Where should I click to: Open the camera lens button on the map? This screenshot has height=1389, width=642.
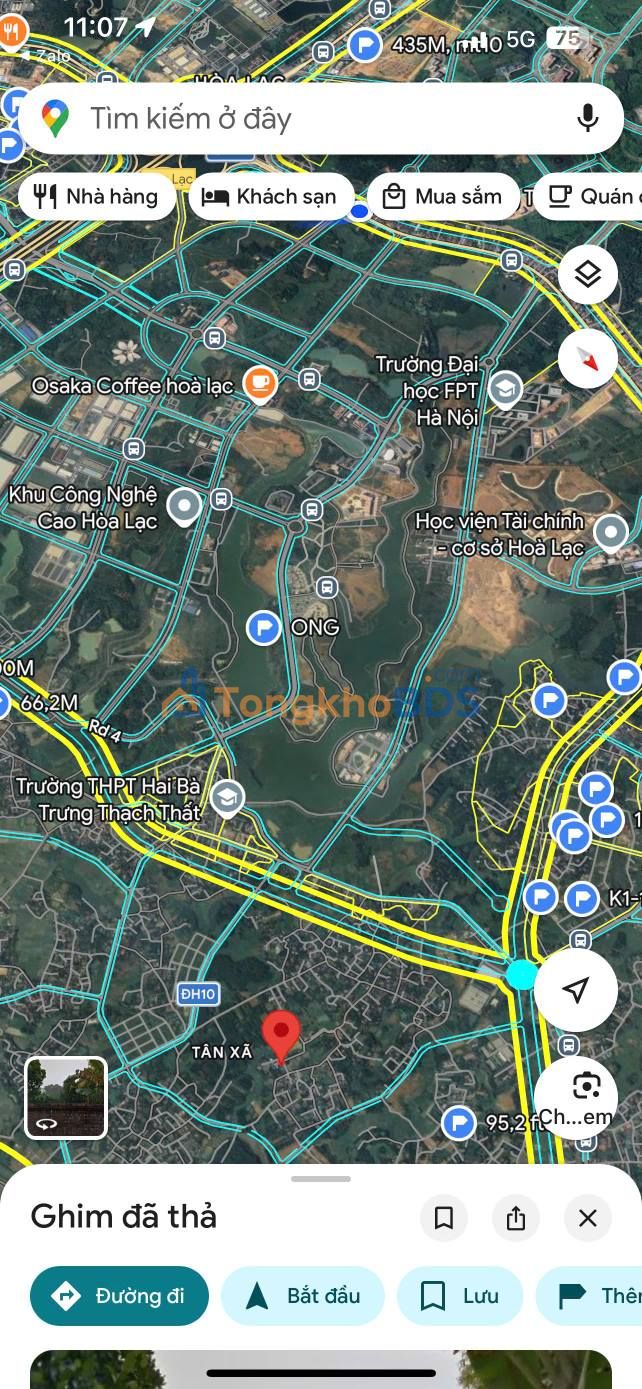click(587, 1087)
